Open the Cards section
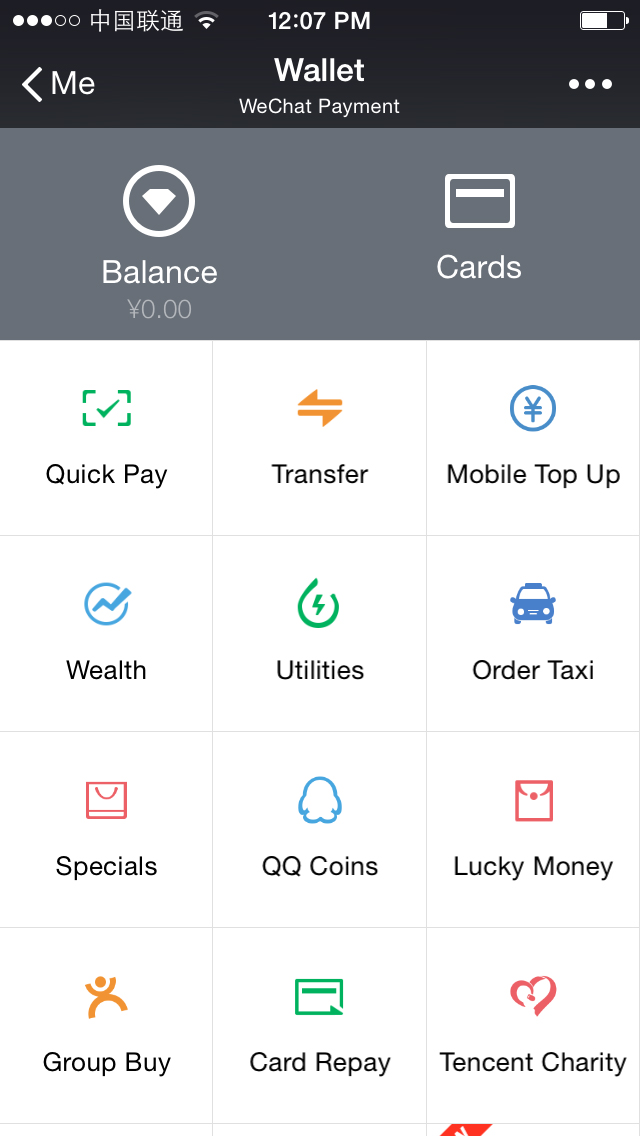640x1136 pixels. pyautogui.click(x=479, y=228)
